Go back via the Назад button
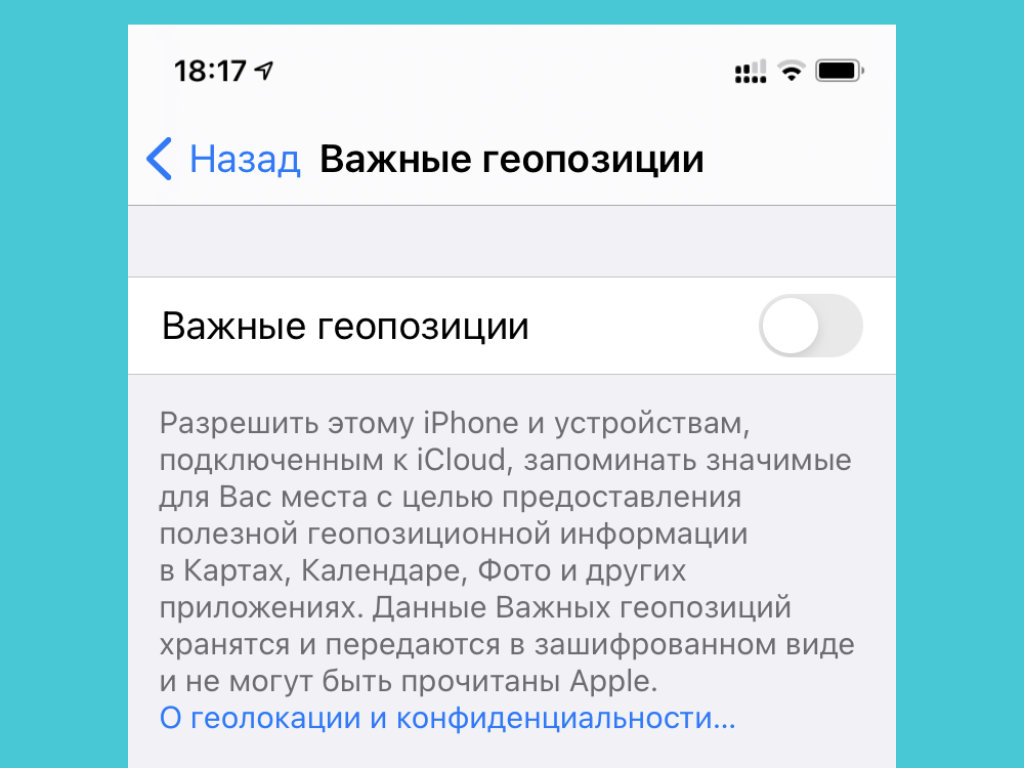The image size is (1024, 768). pos(224,160)
